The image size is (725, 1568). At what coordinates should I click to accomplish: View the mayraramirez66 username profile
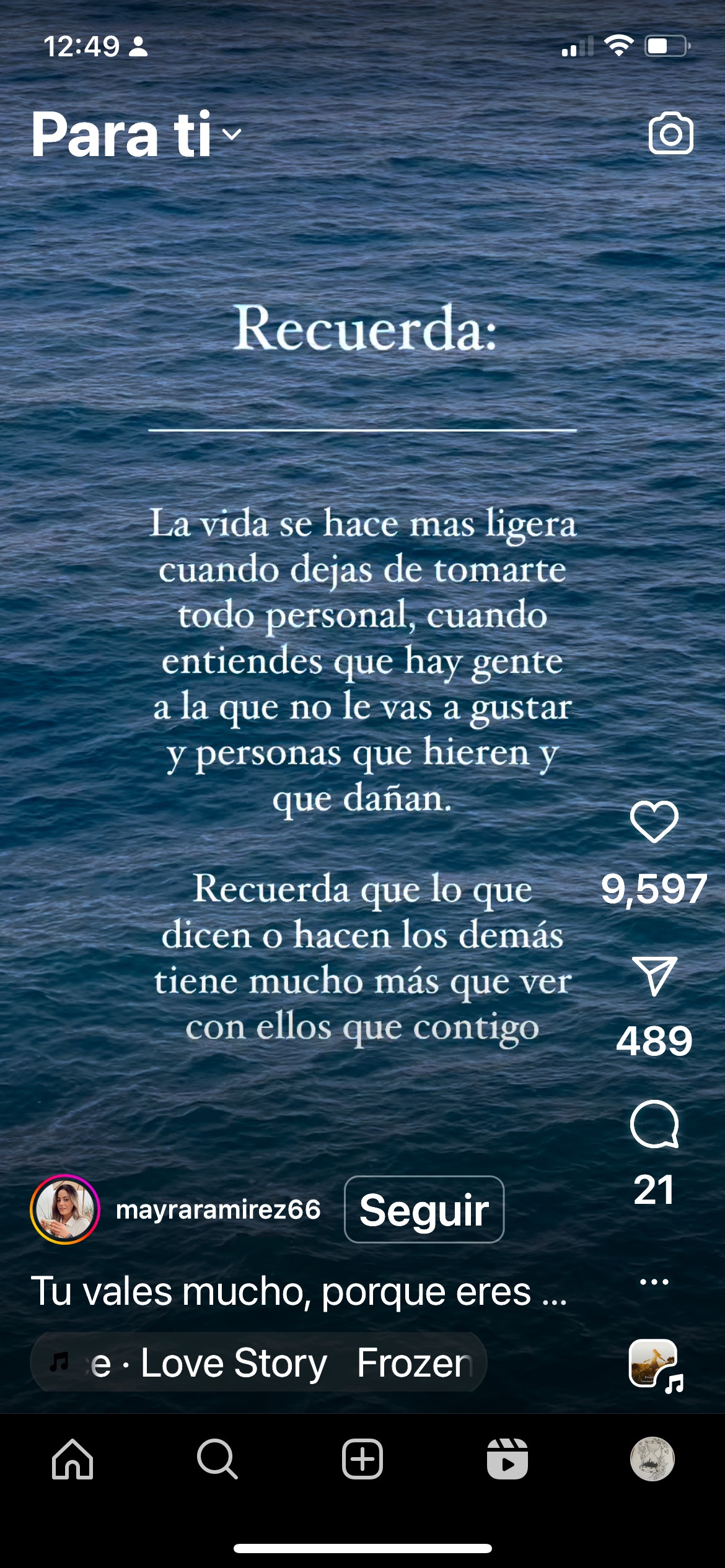click(x=218, y=1209)
